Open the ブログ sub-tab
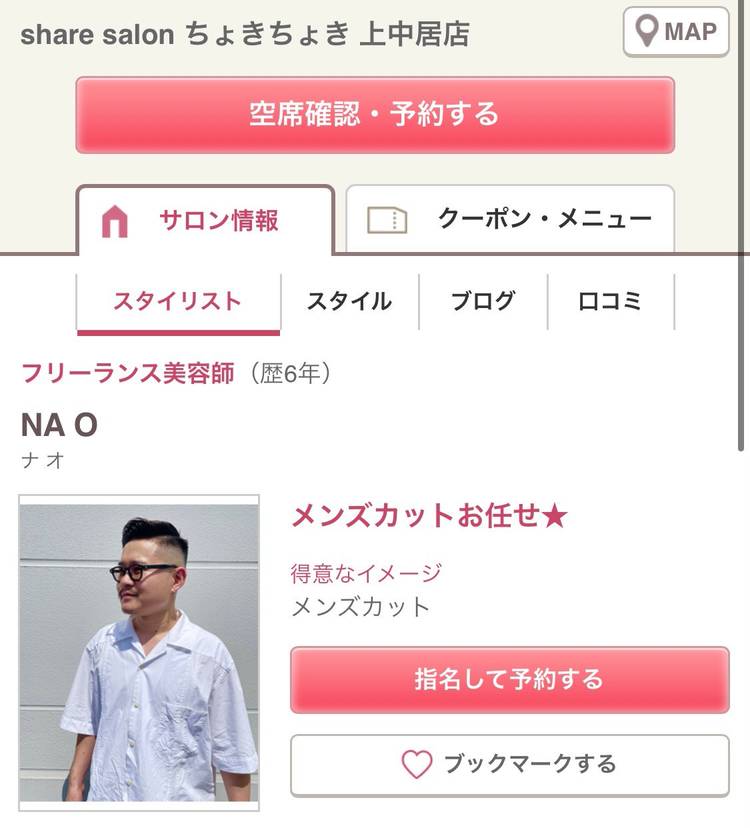Image resolution: width=750 pixels, height=828 pixels. click(x=483, y=301)
